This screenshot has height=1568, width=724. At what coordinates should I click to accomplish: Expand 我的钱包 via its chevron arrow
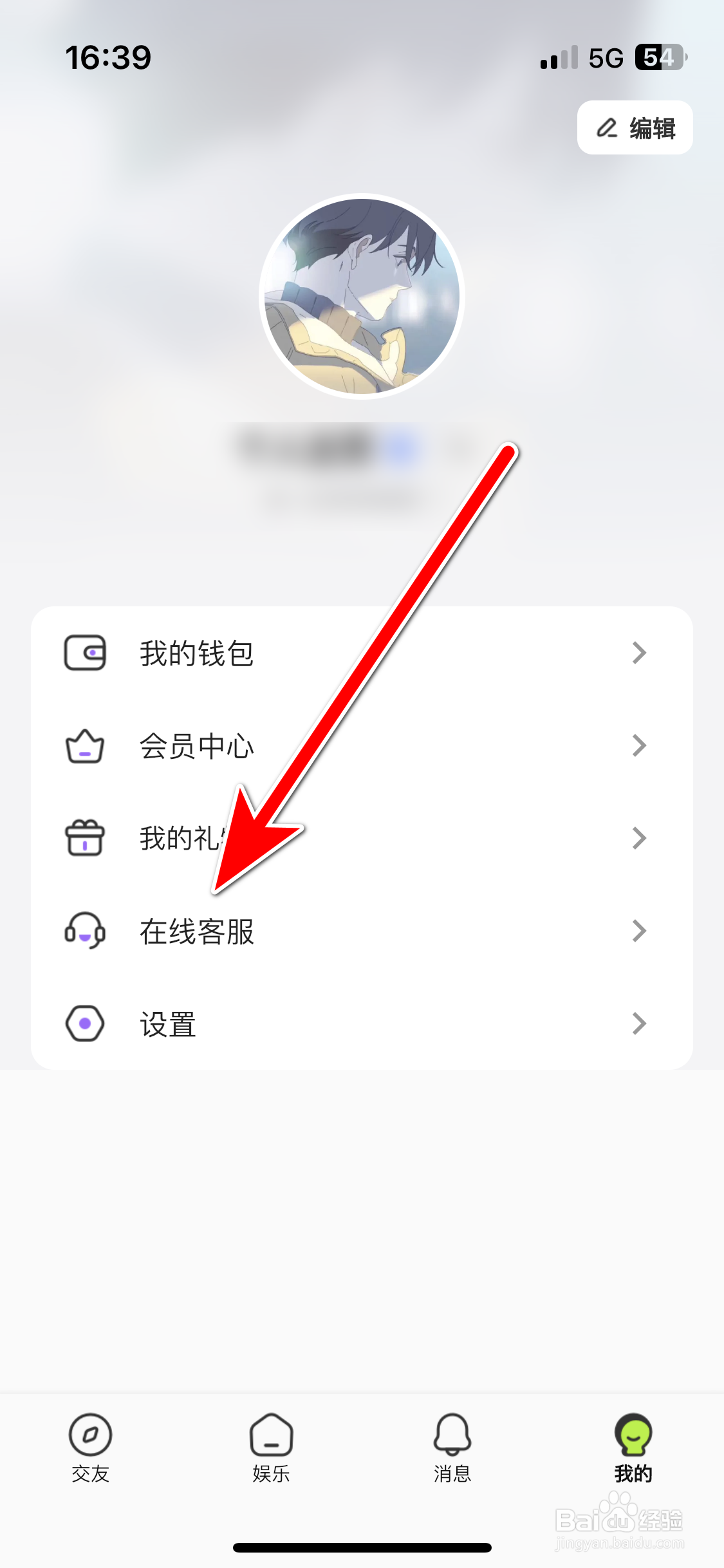tap(639, 653)
